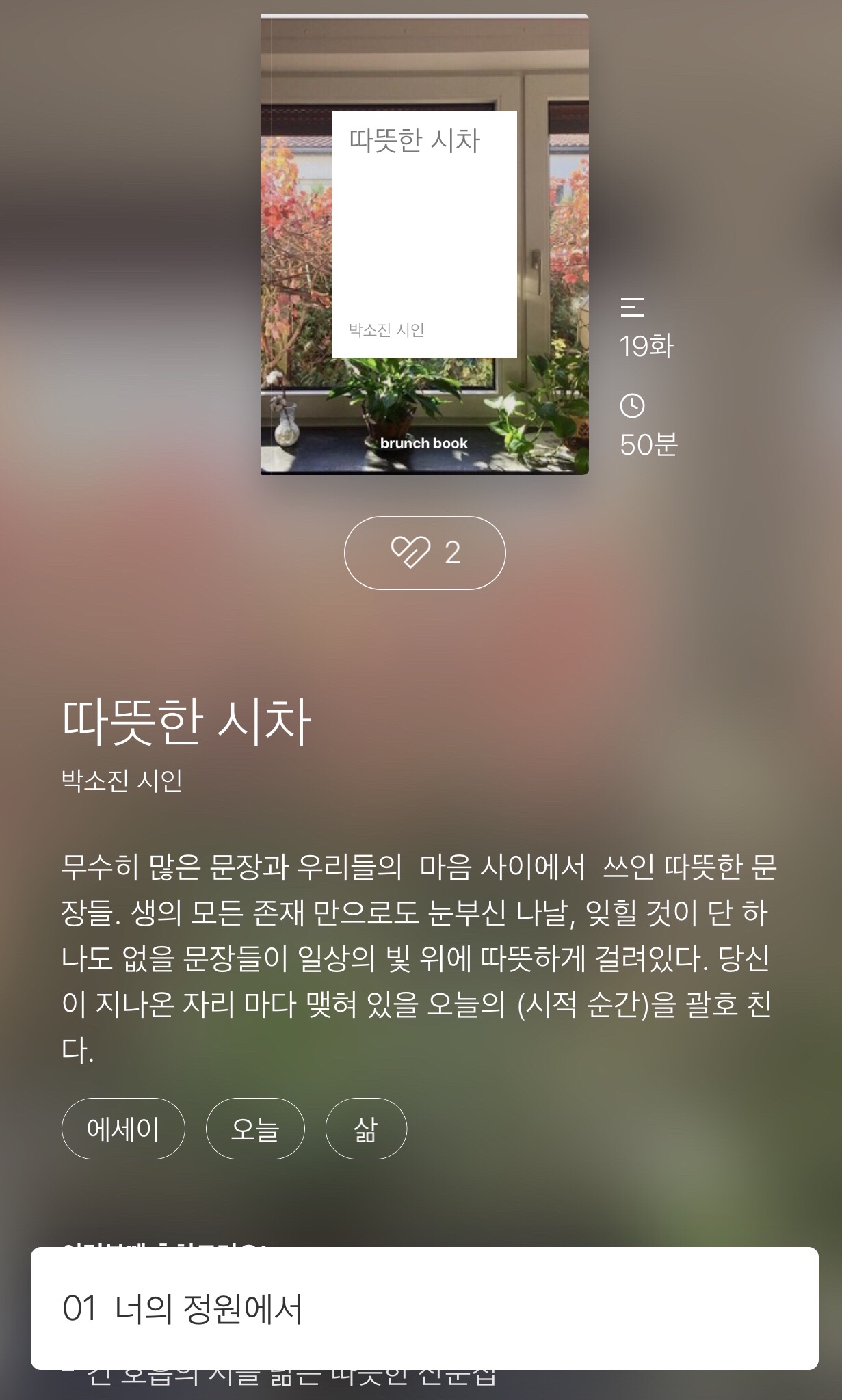Select the 삶 tag chip
This screenshot has height=1400, width=842.
366,1129
